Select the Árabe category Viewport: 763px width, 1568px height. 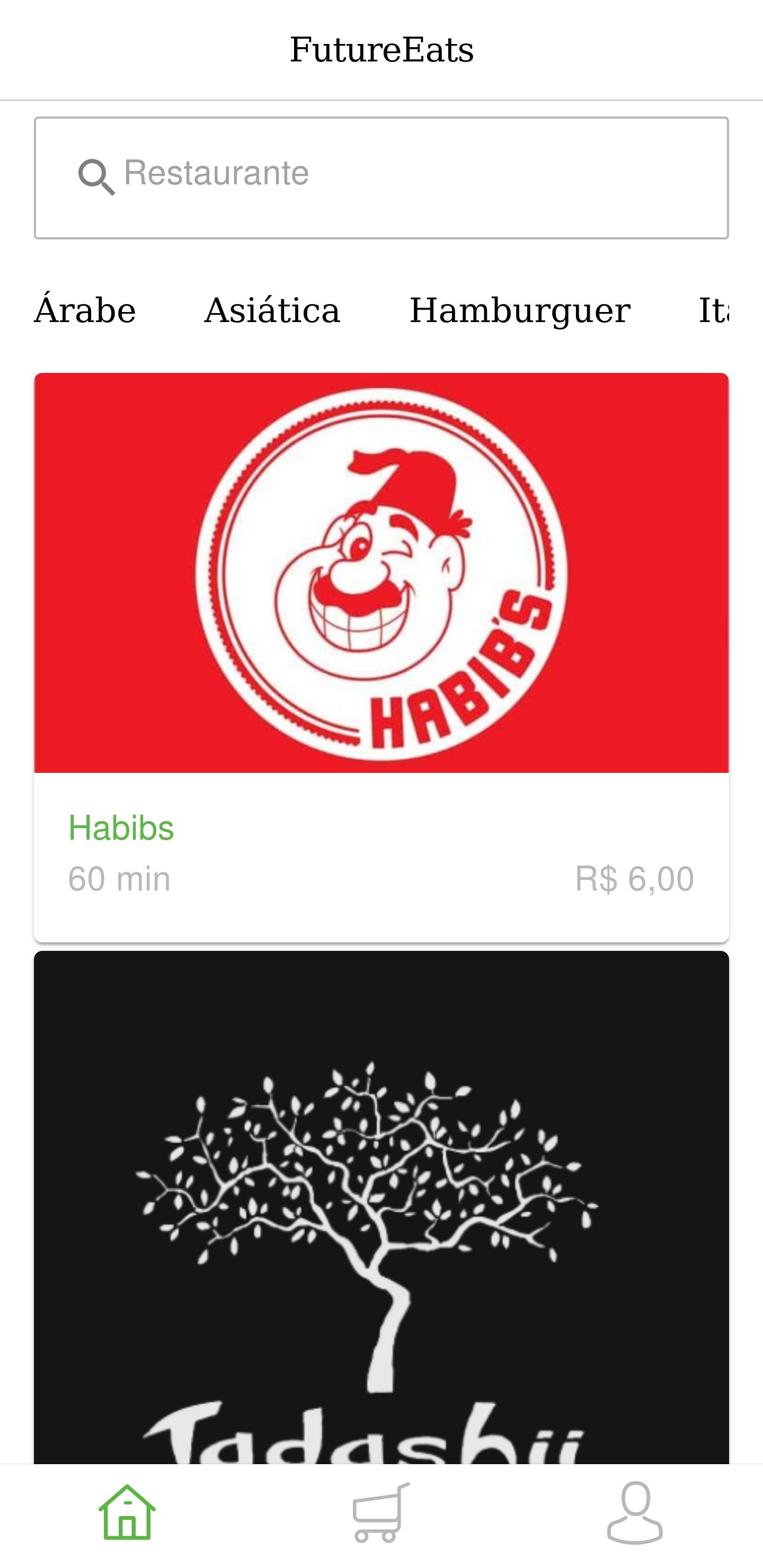(x=84, y=310)
